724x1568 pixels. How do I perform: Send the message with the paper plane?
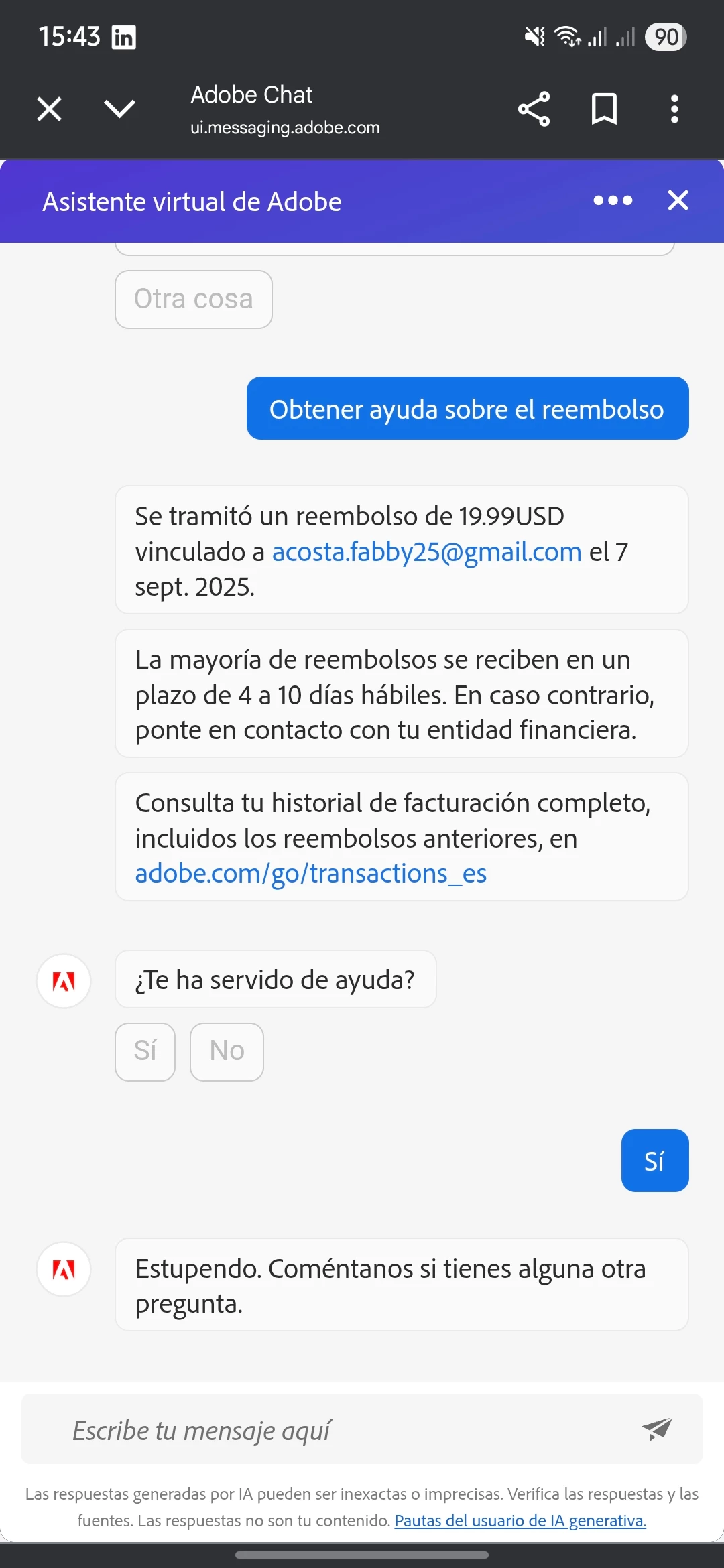point(657,1429)
